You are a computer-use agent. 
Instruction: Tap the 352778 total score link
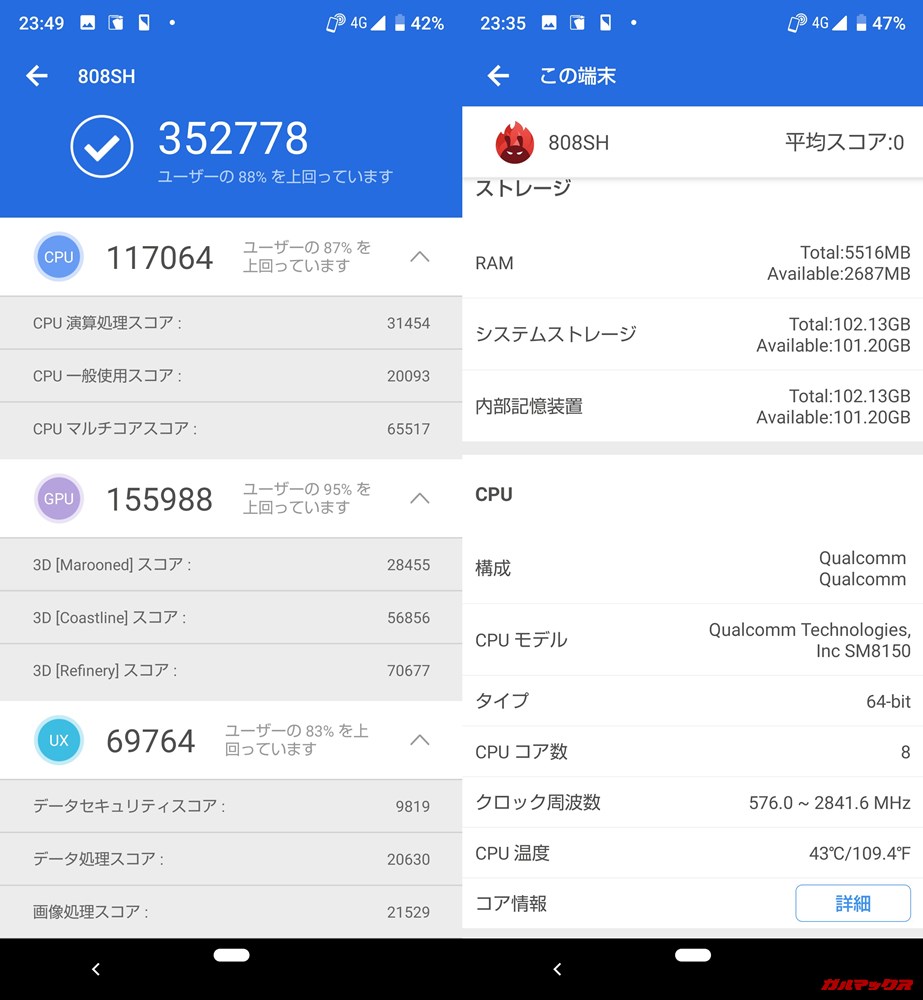pyautogui.click(x=232, y=138)
